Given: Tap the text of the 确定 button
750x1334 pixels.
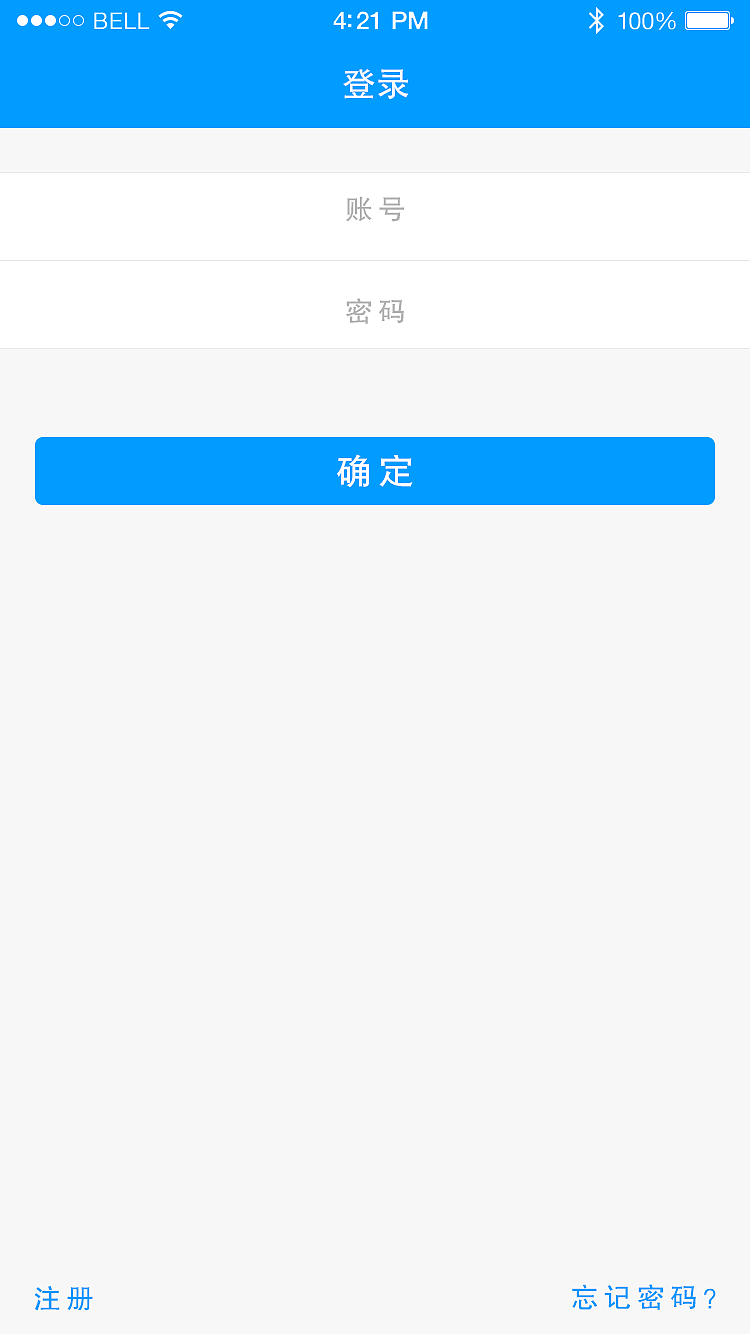Looking at the screenshot, I should coord(375,471).
